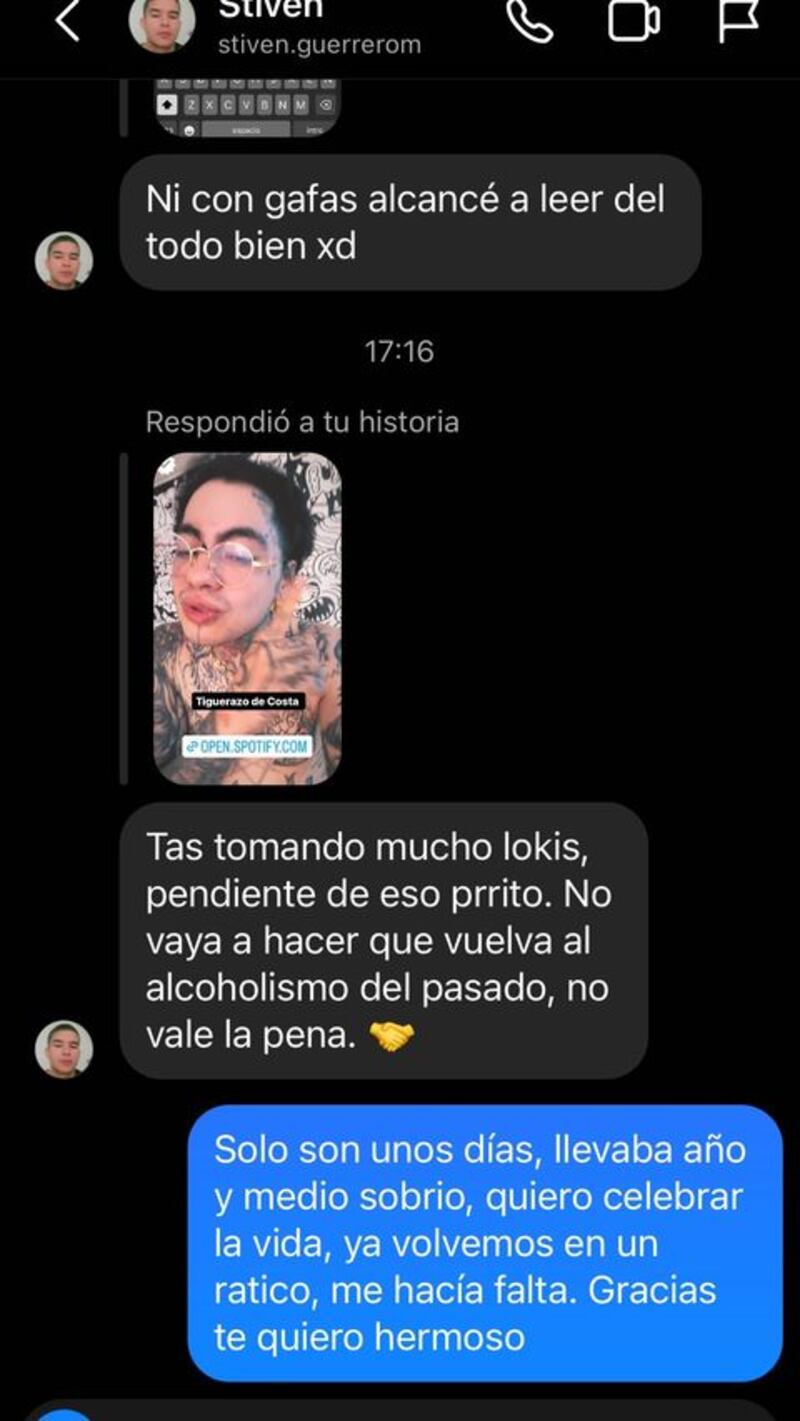Screen dimensions: 800x1421
Task: Tap the Respondió a tu historia label
Action: pos(301,422)
